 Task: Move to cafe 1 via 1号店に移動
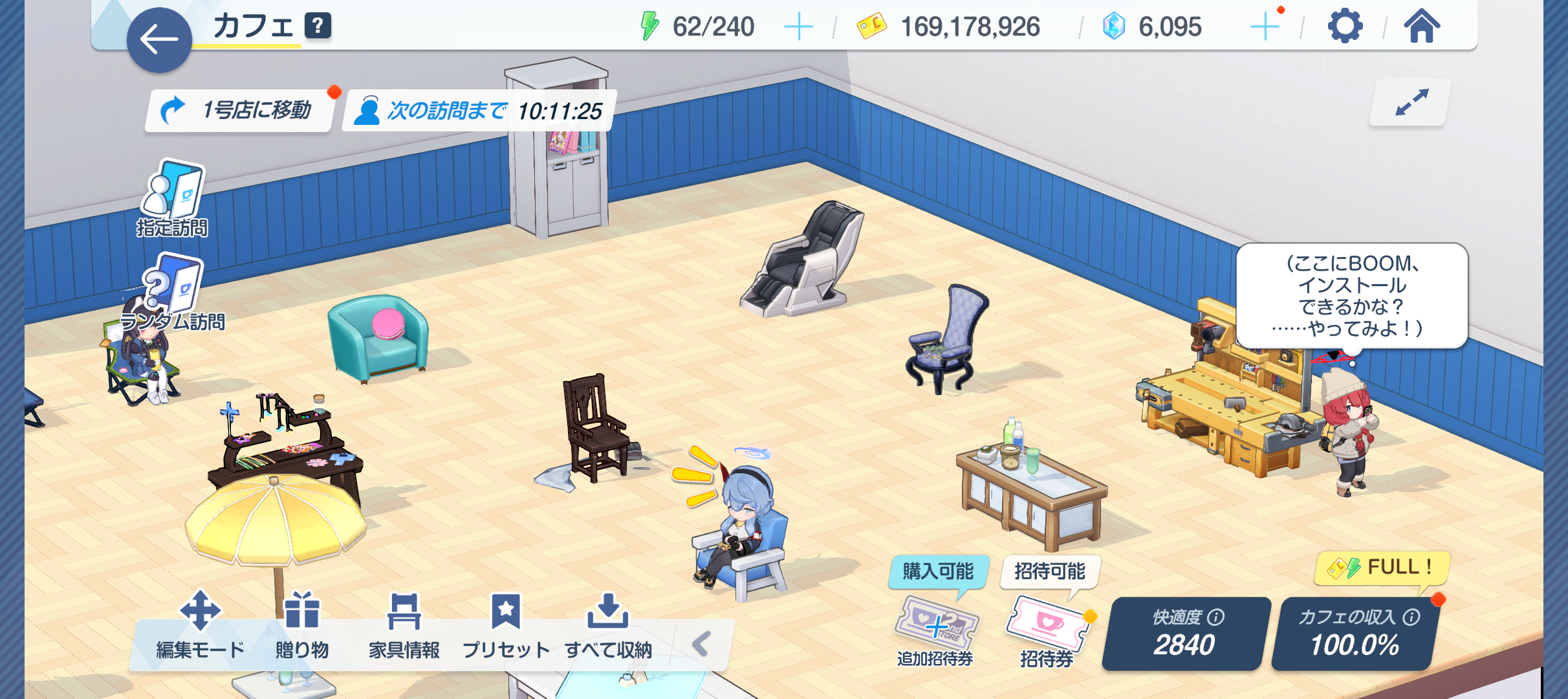(x=238, y=111)
